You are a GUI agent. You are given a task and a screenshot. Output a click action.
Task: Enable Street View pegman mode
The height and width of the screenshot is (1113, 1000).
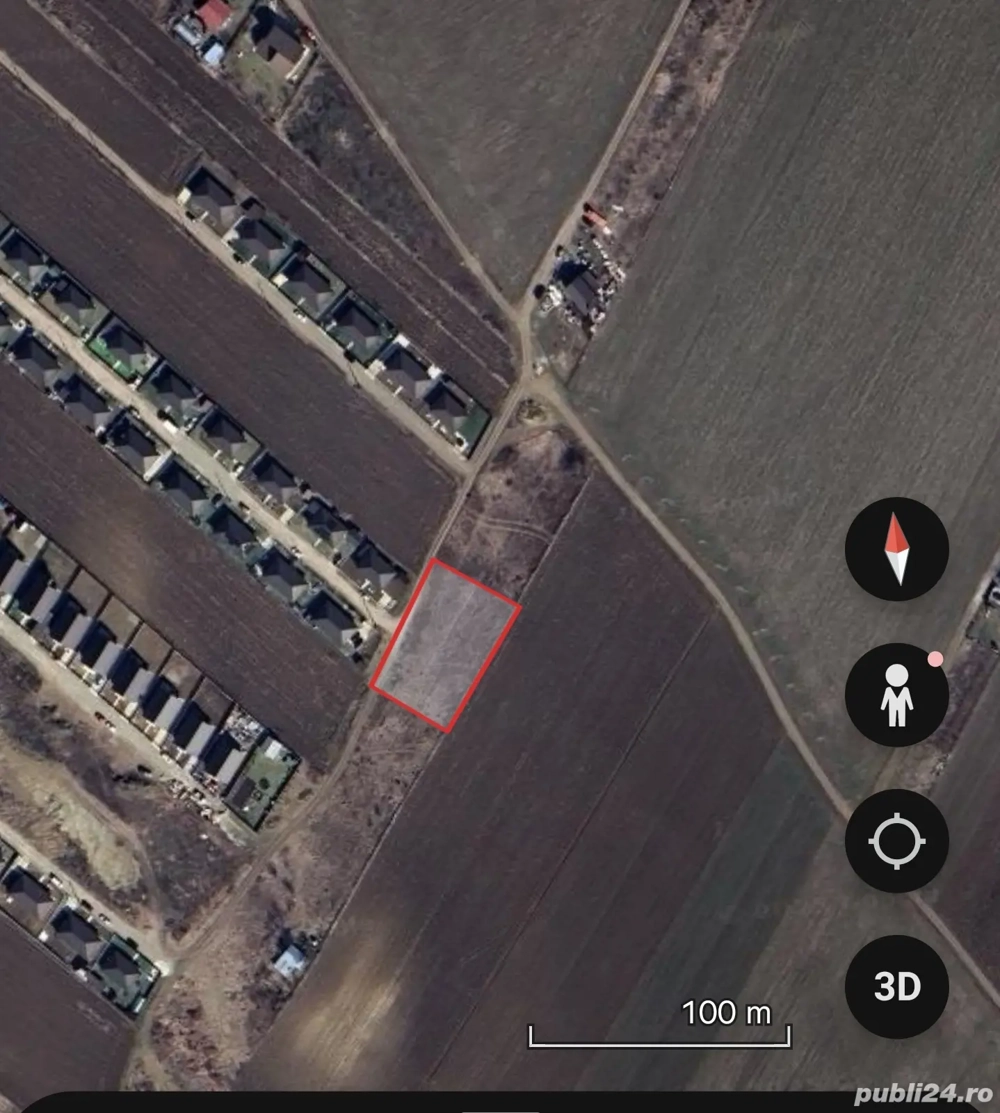(x=897, y=695)
